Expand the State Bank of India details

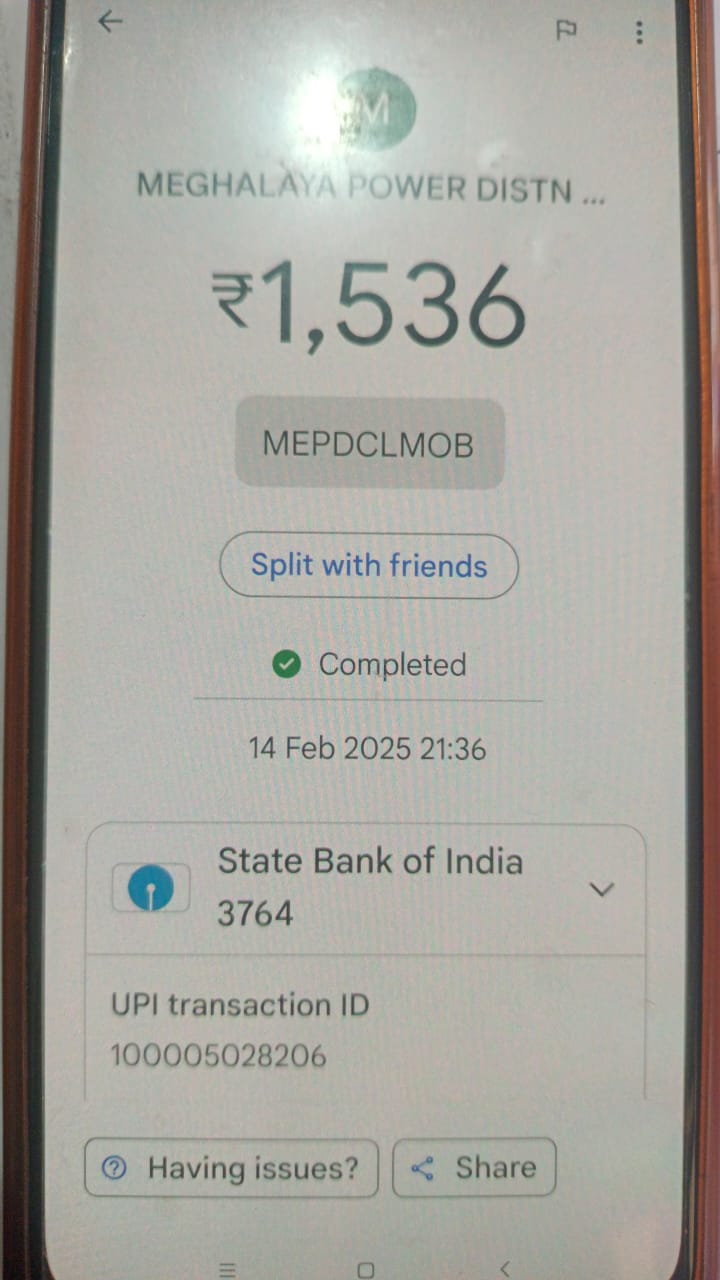click(601, 889)
